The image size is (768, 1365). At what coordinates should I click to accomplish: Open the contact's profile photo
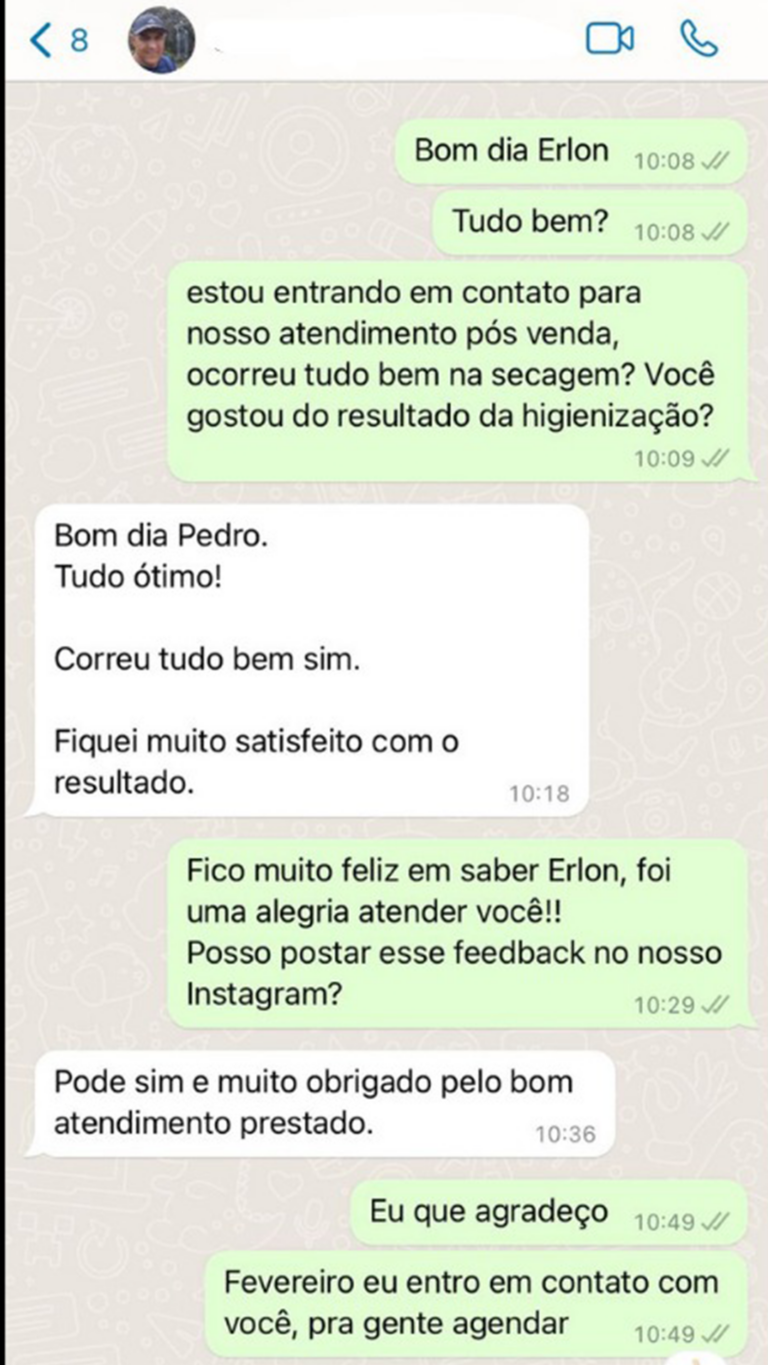tap(160, 40)
